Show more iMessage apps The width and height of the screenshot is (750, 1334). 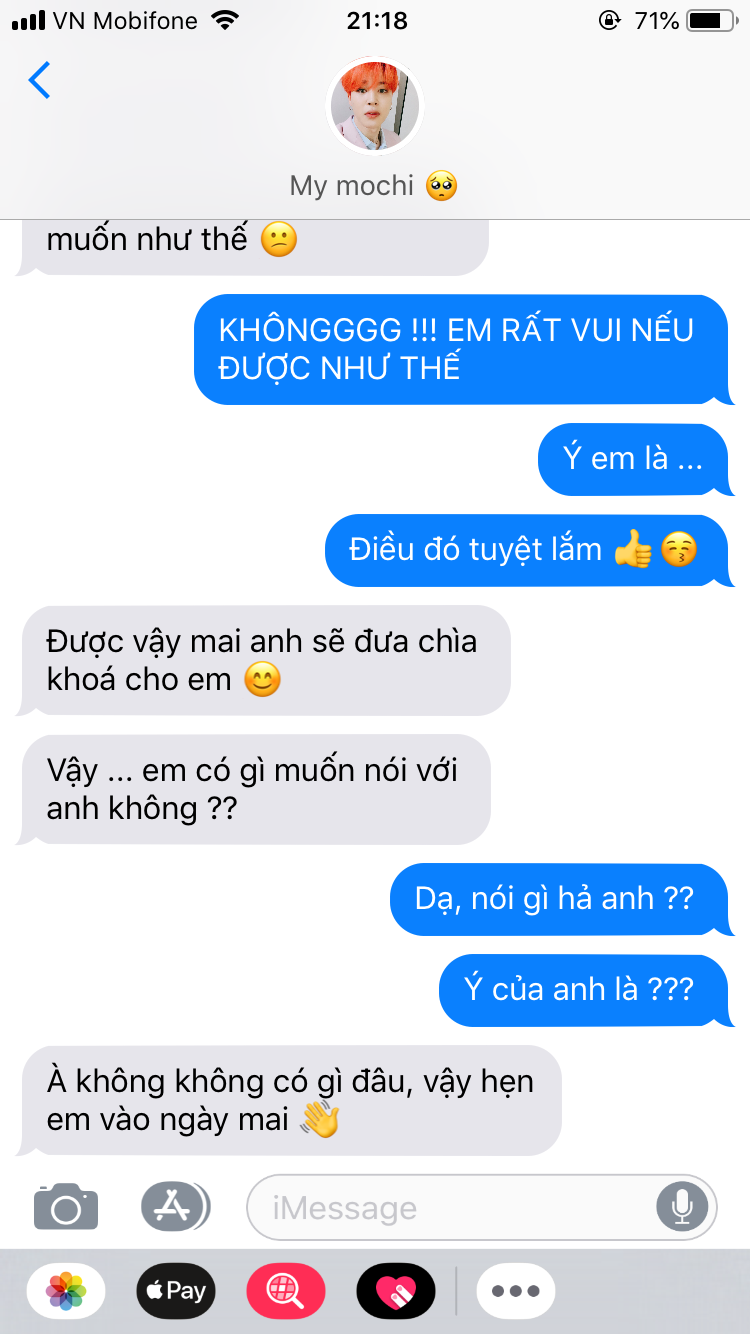point(516,1291)
